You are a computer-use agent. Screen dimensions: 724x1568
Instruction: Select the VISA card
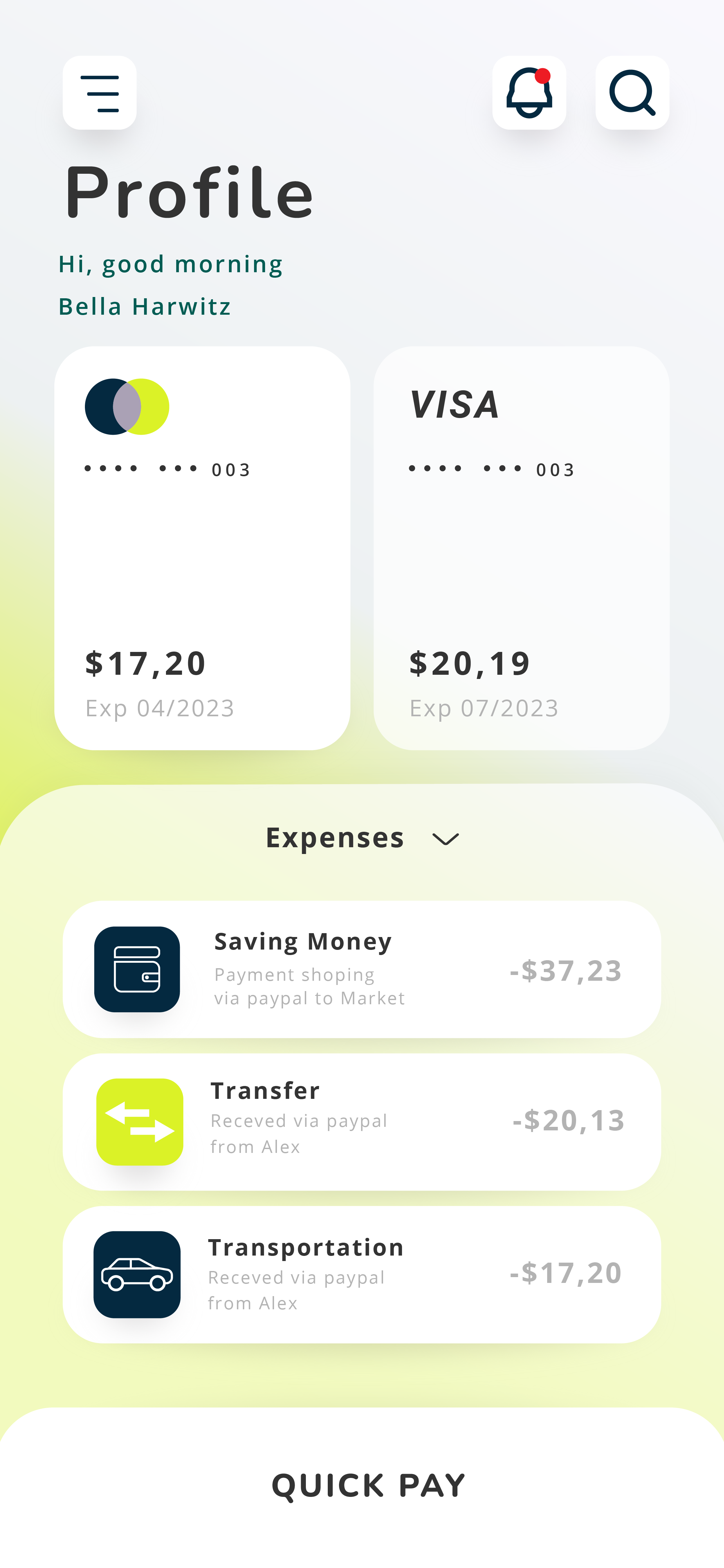point(521,548)
